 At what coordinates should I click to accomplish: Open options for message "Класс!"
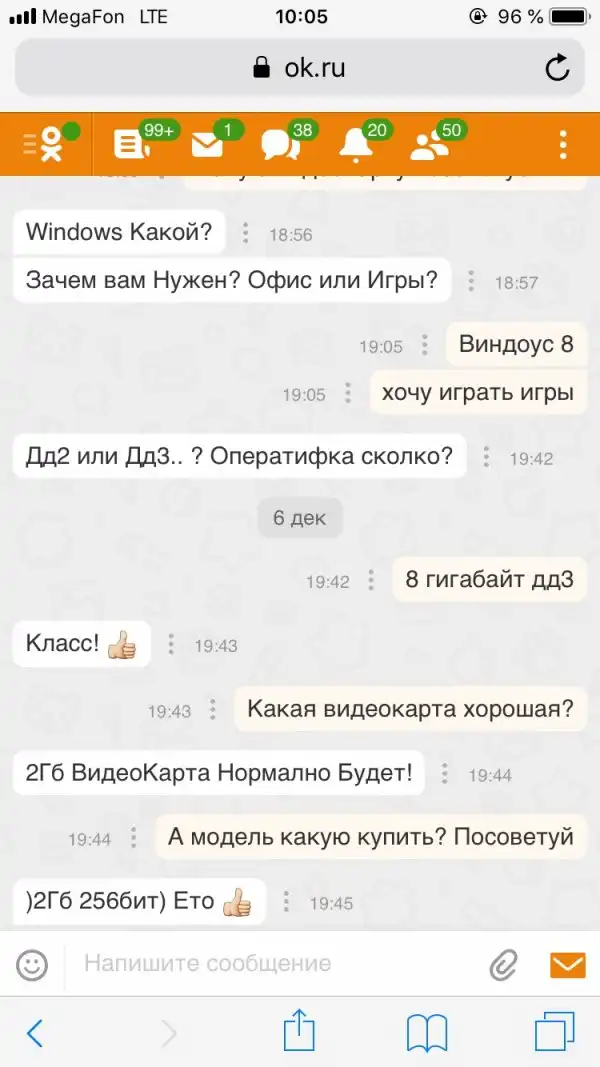pos(172,644)
